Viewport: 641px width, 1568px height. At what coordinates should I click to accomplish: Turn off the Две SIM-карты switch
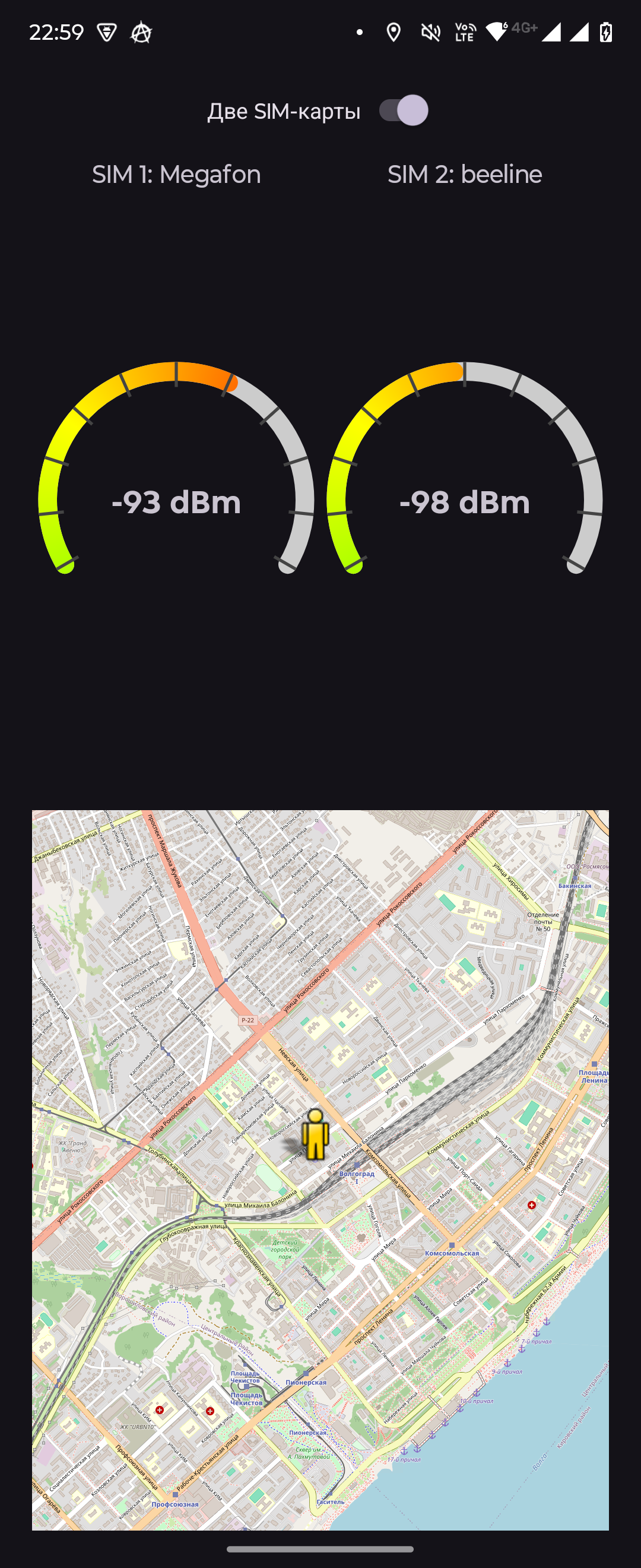403,111
